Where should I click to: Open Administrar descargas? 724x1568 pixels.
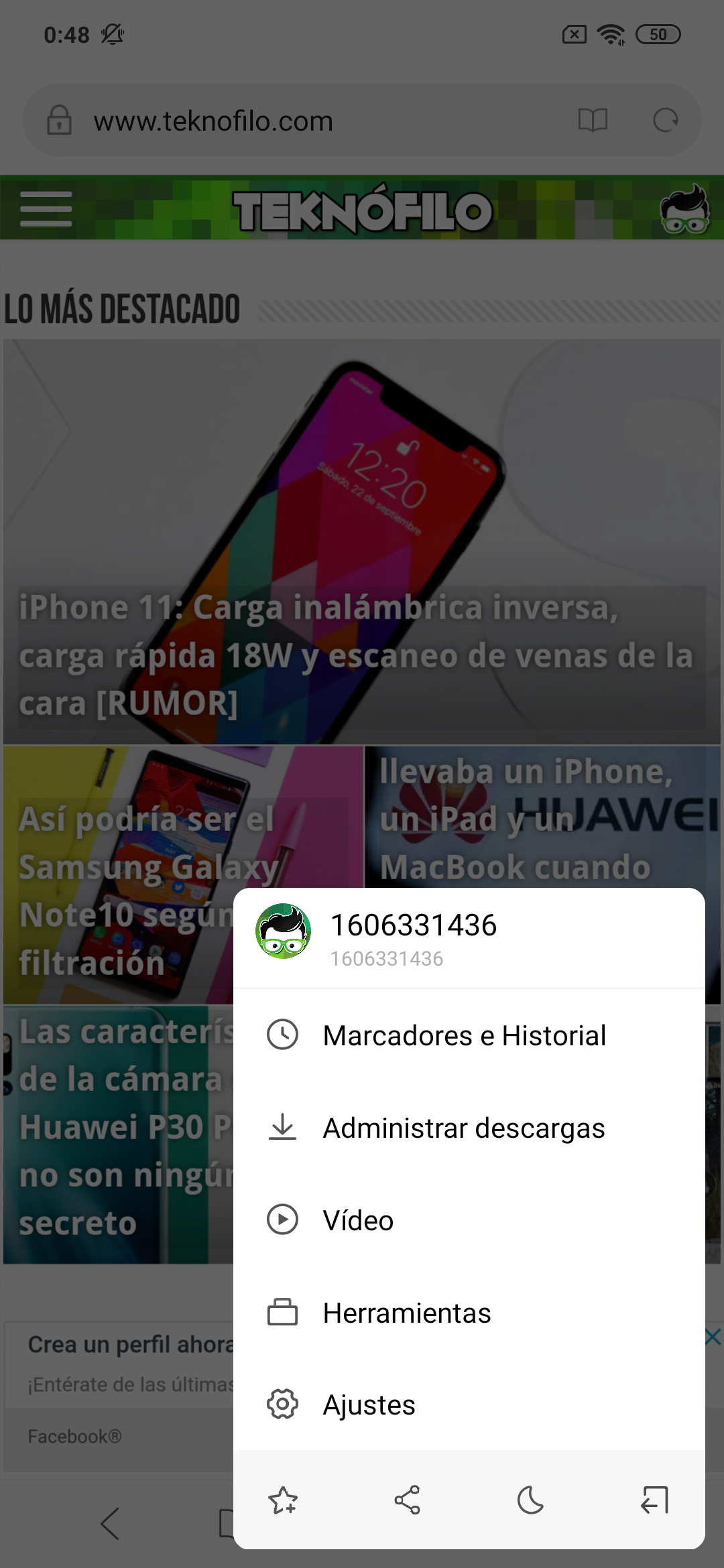469,1128
